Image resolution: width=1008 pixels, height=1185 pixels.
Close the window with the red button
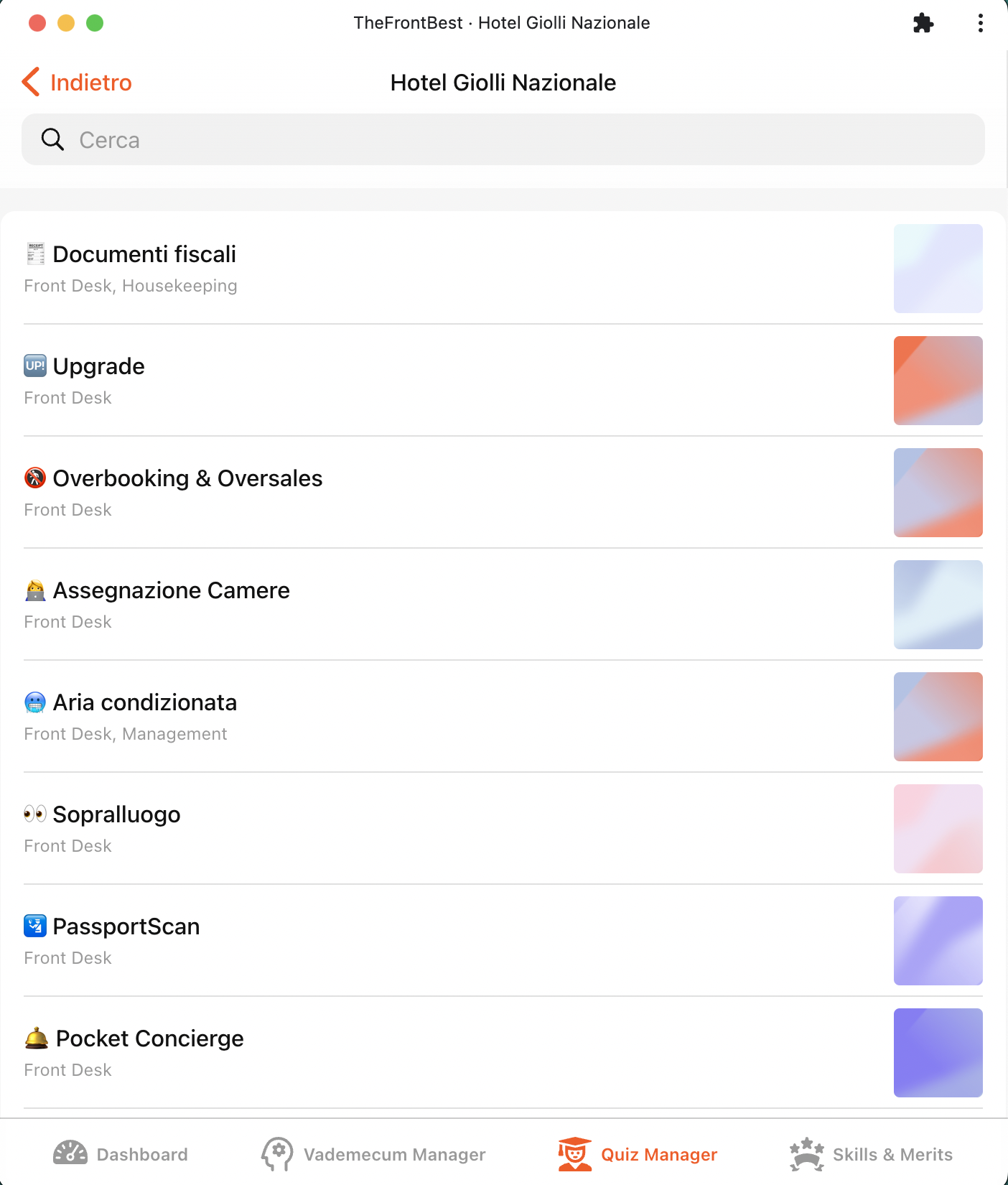tap(37, 23)
